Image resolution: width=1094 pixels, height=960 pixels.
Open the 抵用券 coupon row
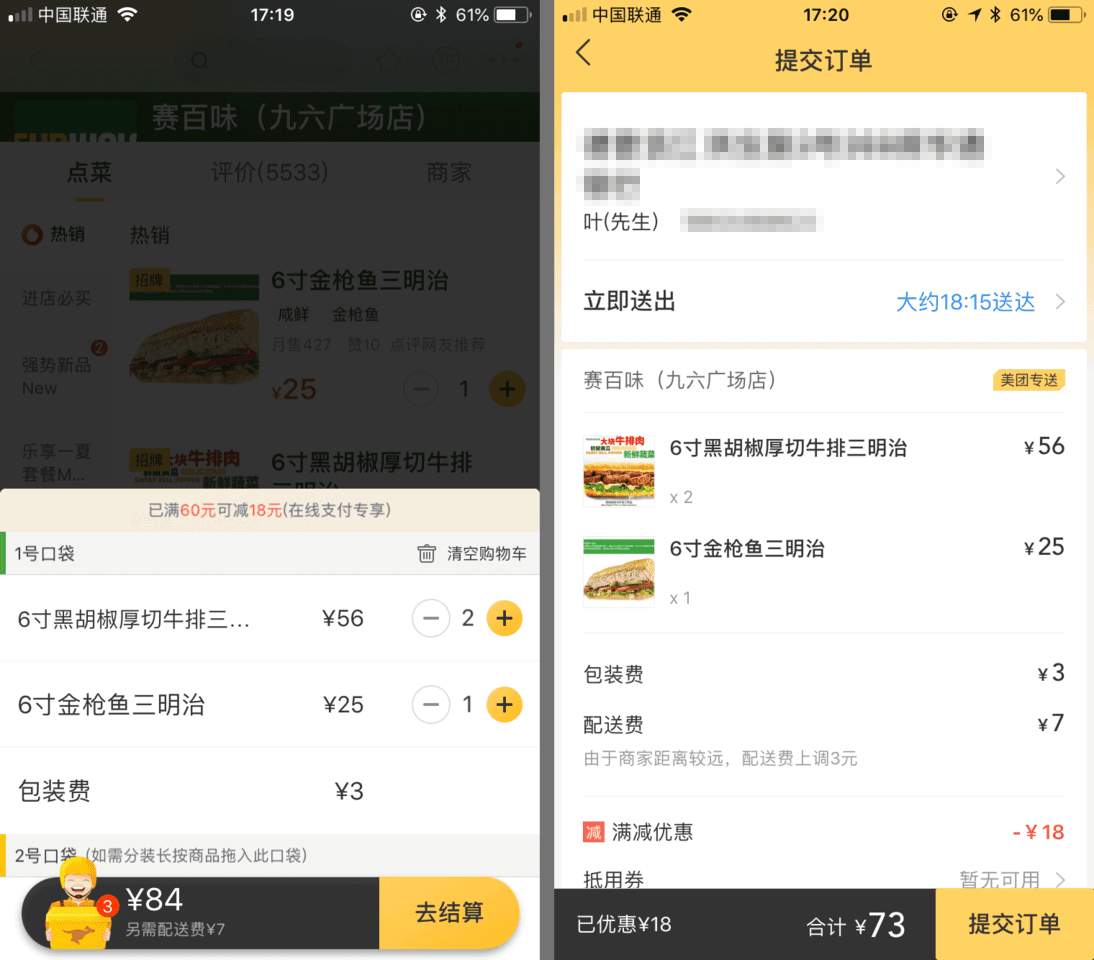point(822,879)
